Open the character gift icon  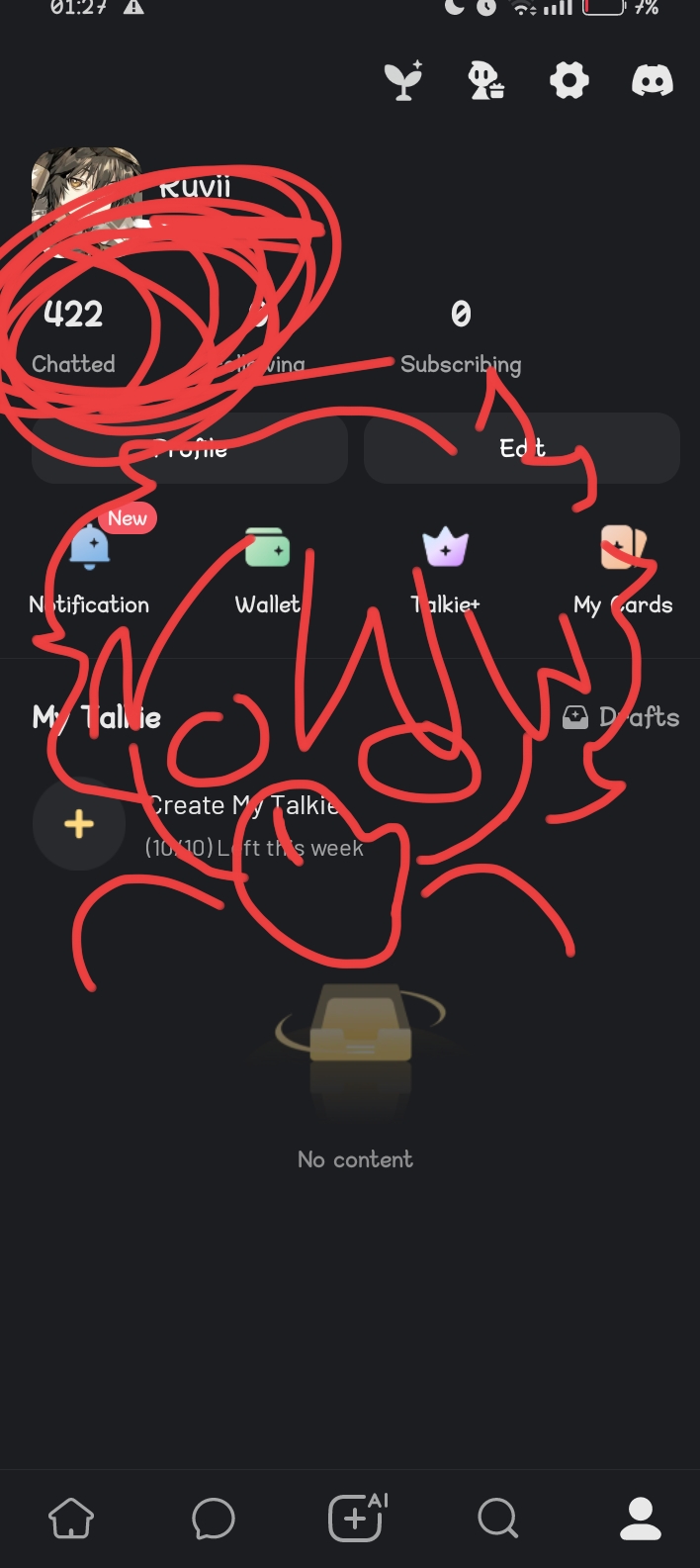(x=485, y=80)
